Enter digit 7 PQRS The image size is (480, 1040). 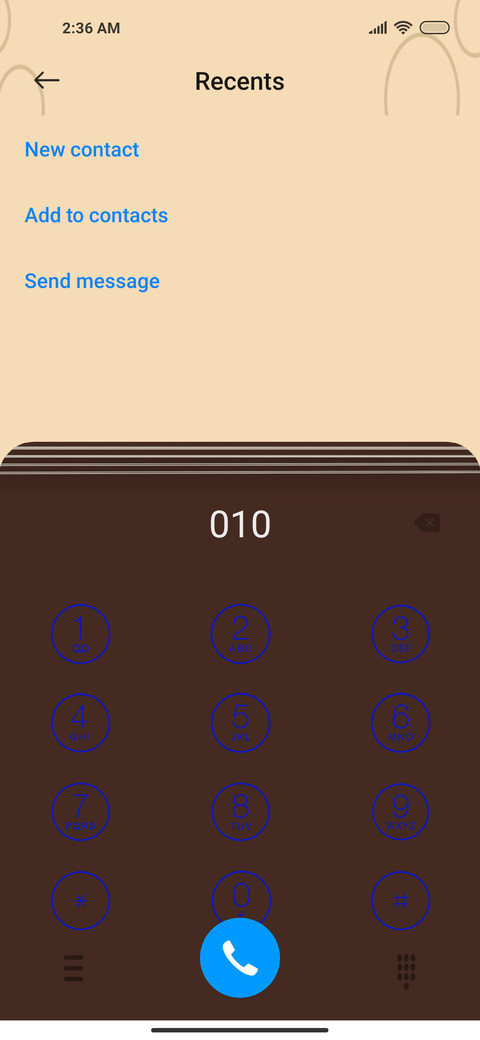pyautogui.click(x=80, y=812)
